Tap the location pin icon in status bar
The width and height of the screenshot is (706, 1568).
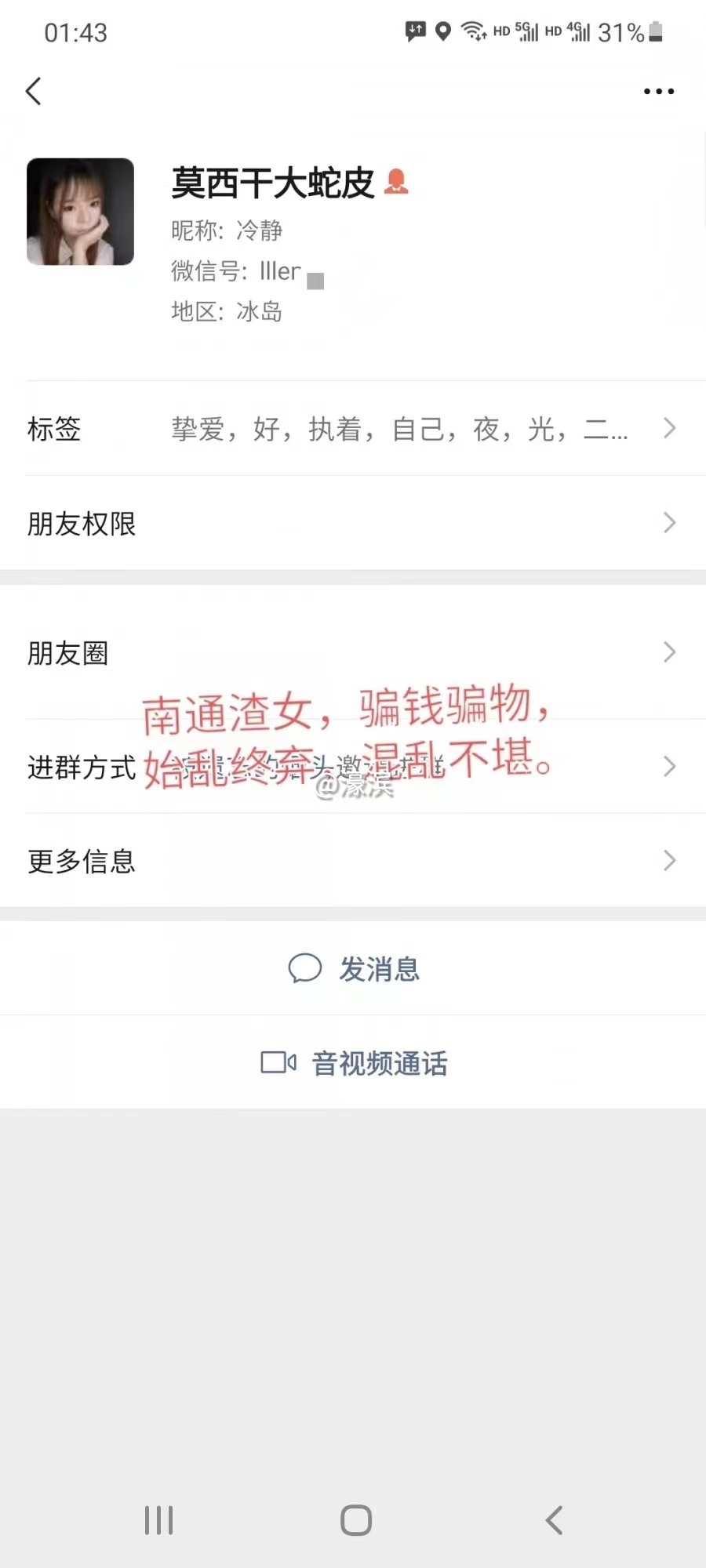[442, 31]
